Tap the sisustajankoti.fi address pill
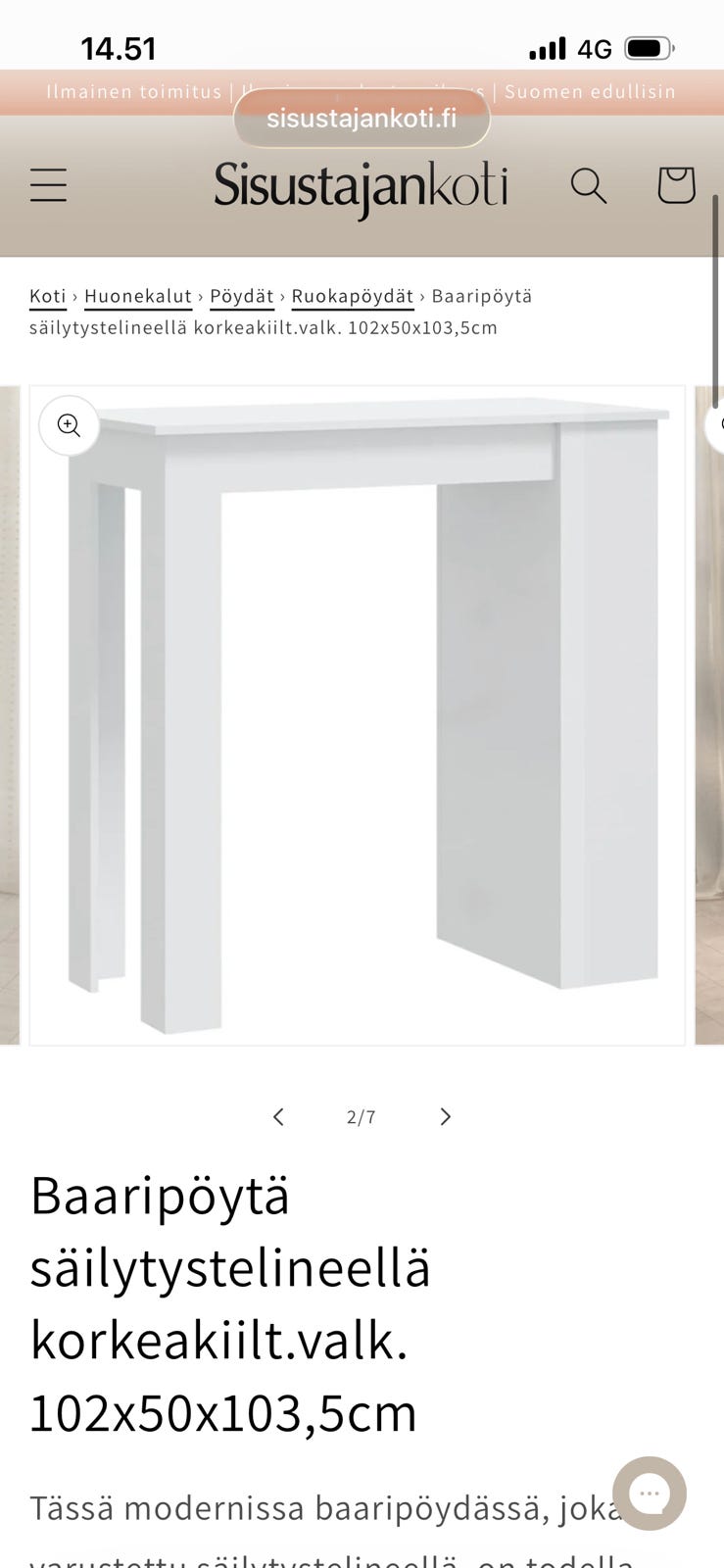The width and height of the screenshot is (724, 1568). click(362, 119)
